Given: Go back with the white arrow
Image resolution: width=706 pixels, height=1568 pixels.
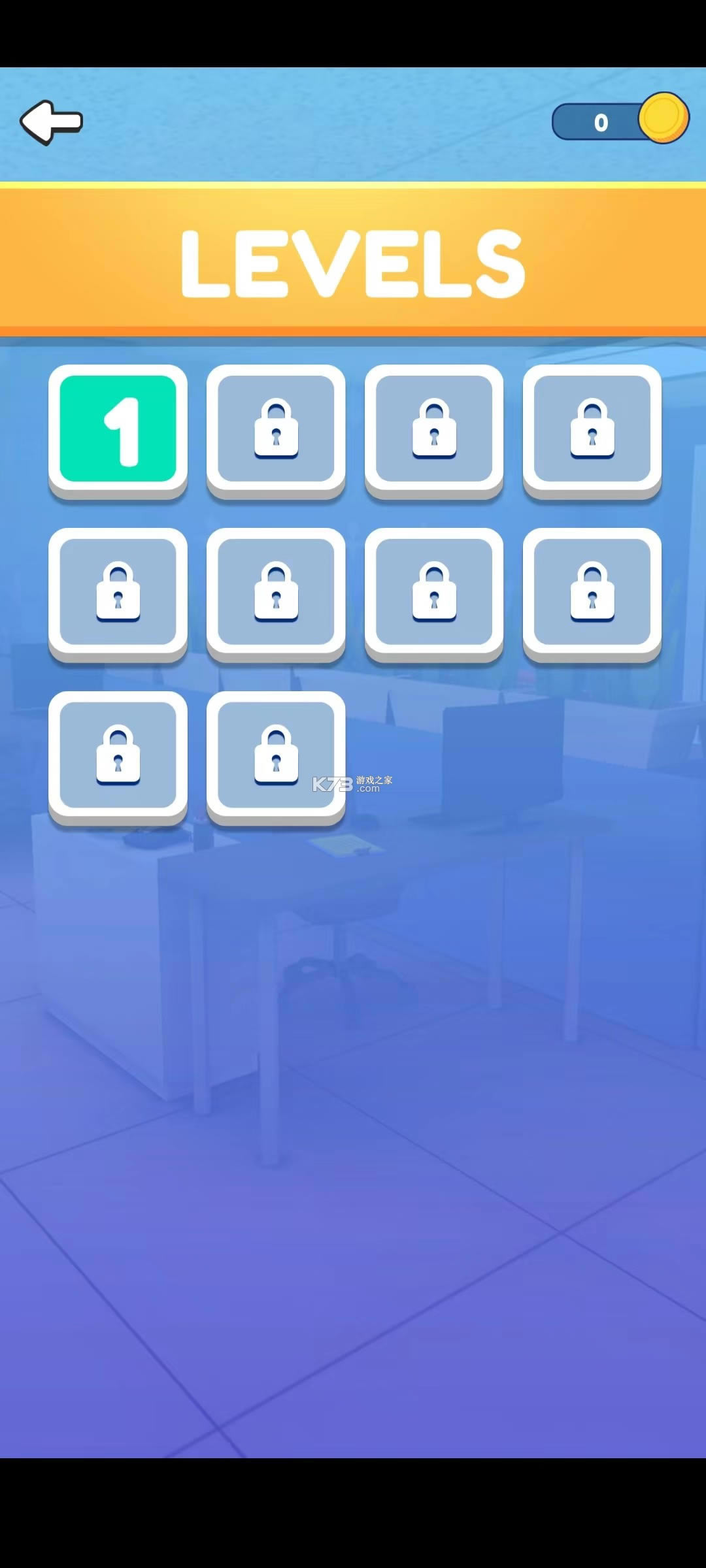Looking at the screenshot, I should pyautogui.click(x=51, y=122).
